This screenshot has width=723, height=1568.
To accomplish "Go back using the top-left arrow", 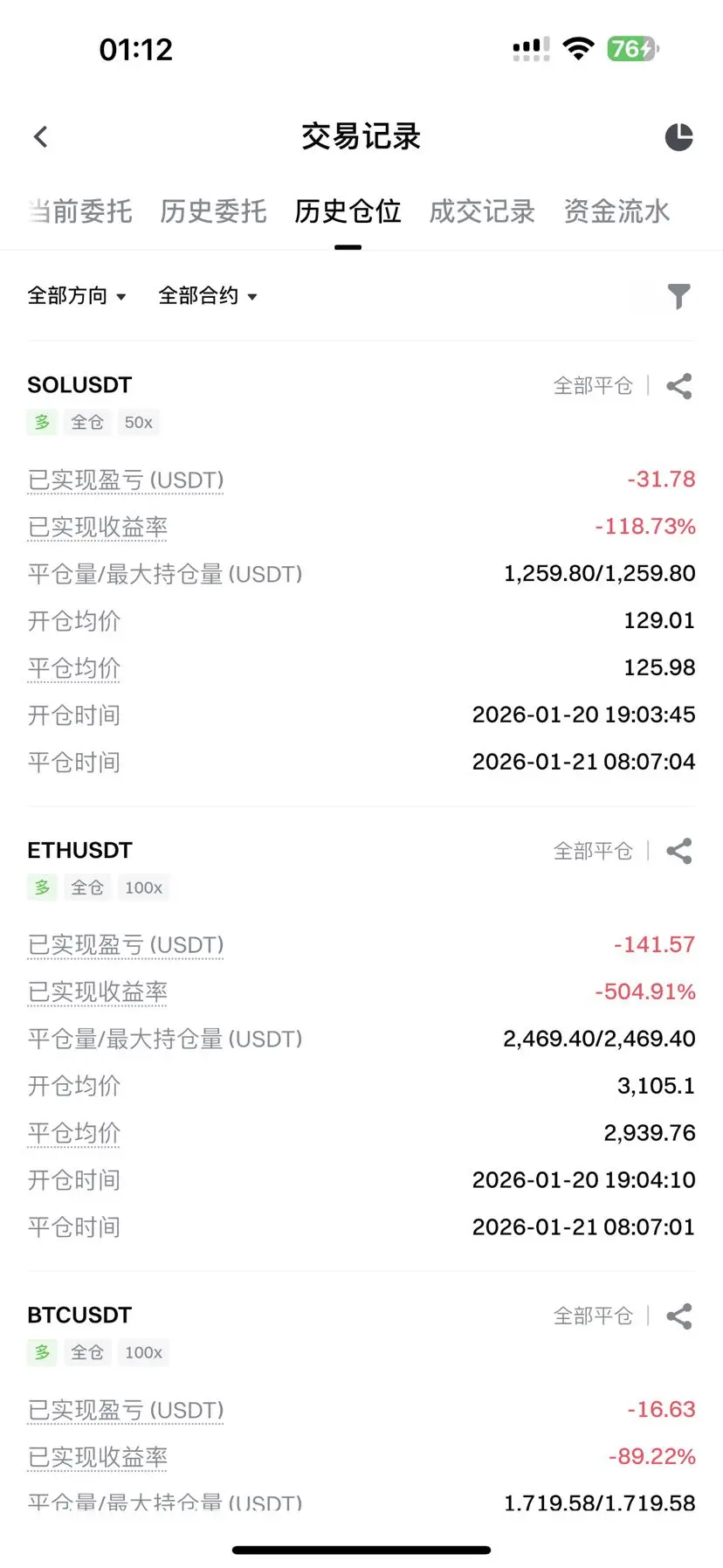I will pos(40,137).
